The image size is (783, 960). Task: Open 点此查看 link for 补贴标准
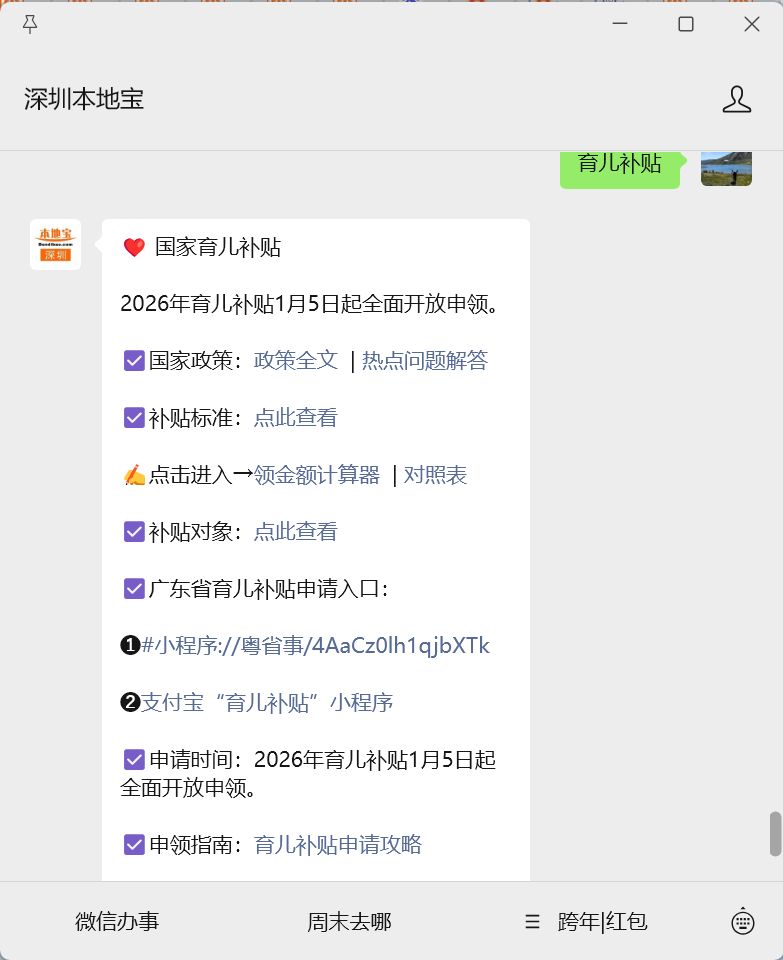pos(296,418)
